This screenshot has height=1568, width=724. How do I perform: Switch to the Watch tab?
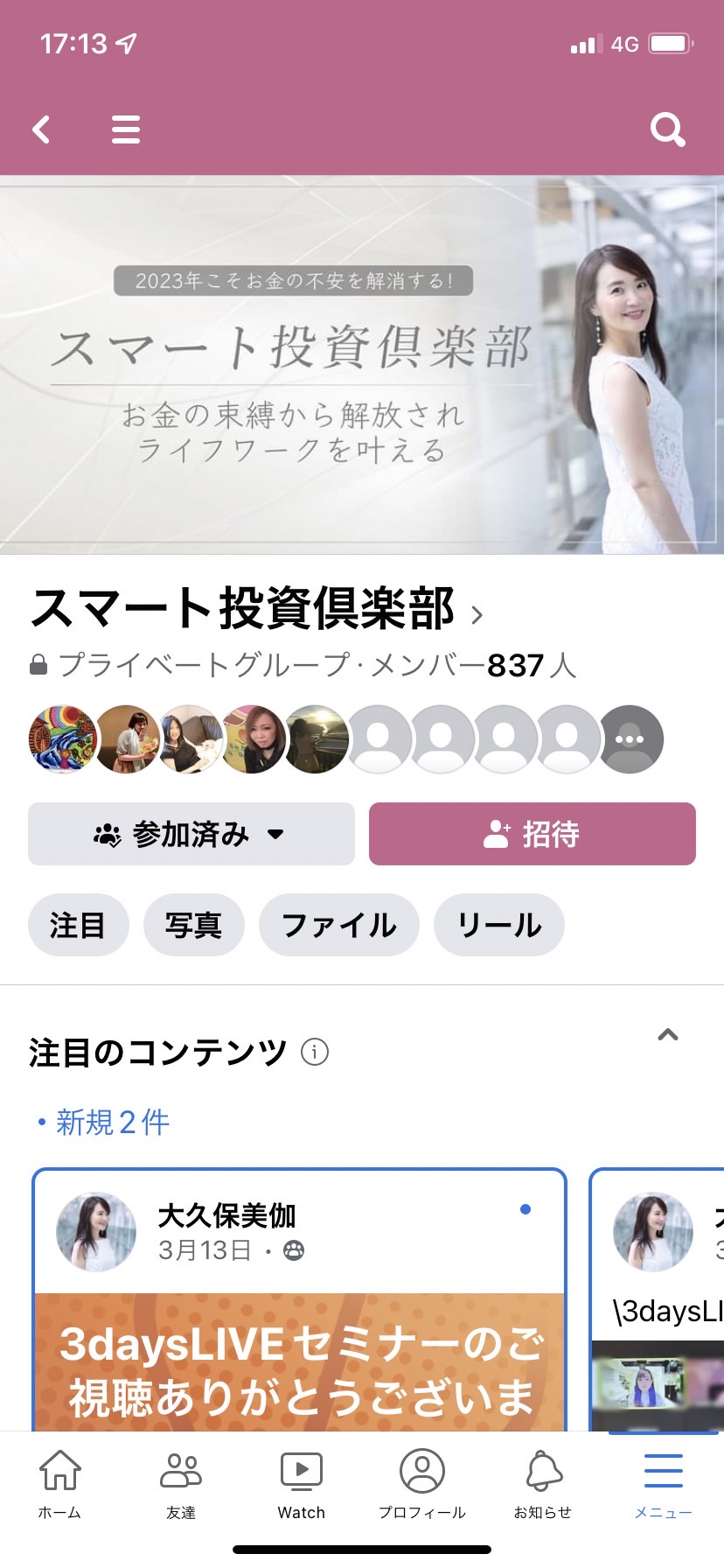pos(302,1484)
